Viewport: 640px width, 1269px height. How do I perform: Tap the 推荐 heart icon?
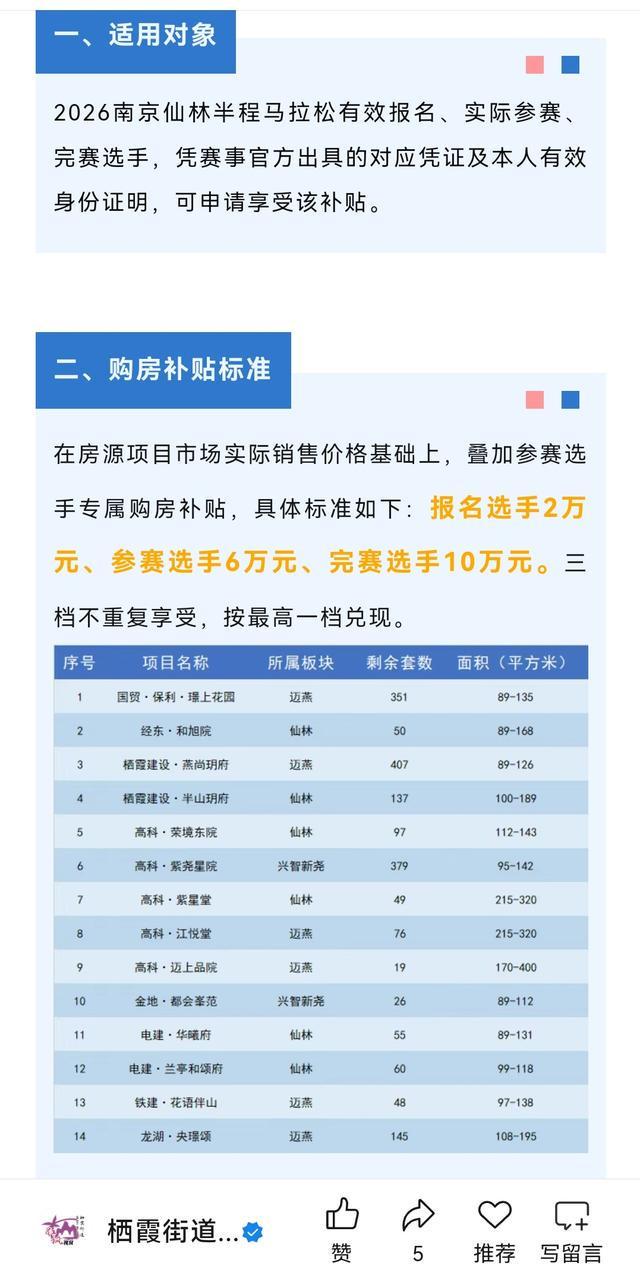coord(494,1216)
